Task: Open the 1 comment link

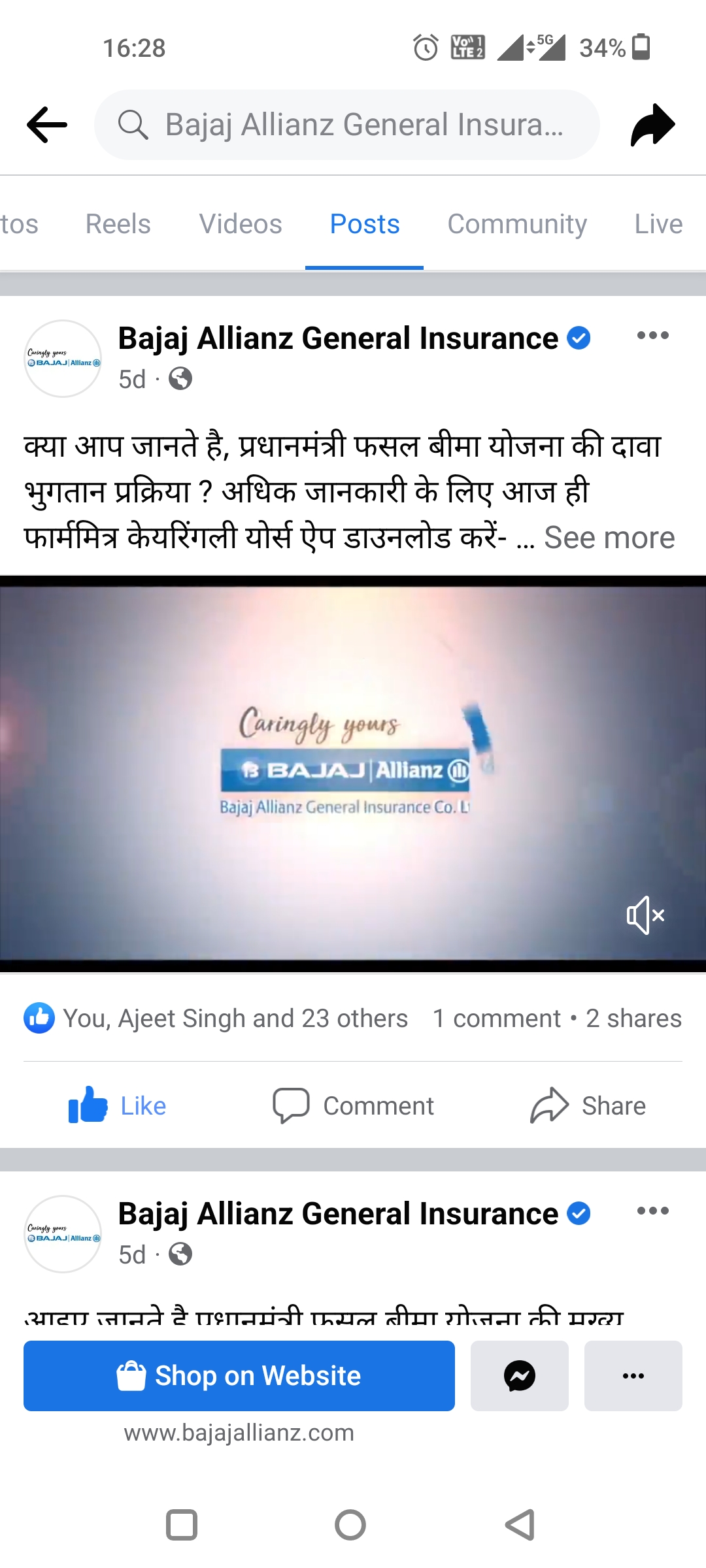Action: click(x=497, y=1019)
